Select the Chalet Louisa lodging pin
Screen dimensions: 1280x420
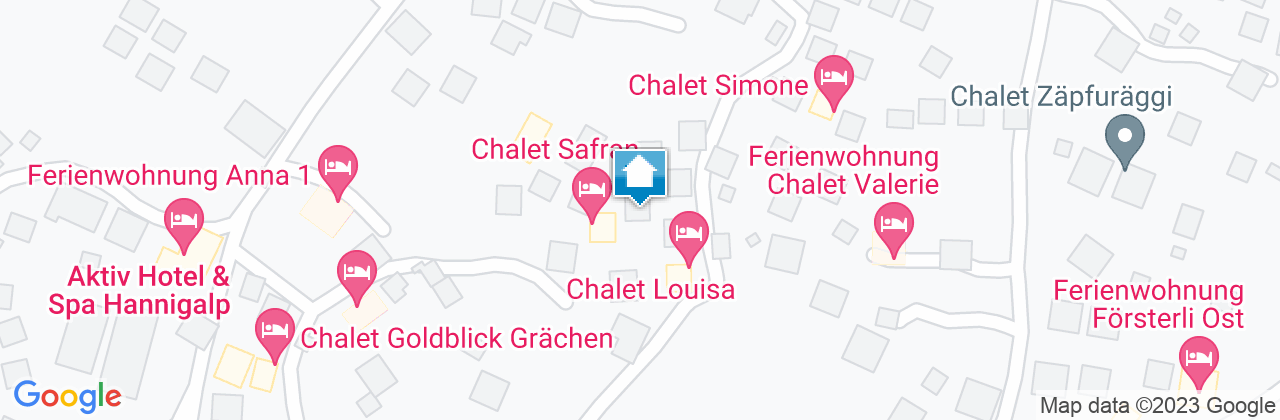687,233
